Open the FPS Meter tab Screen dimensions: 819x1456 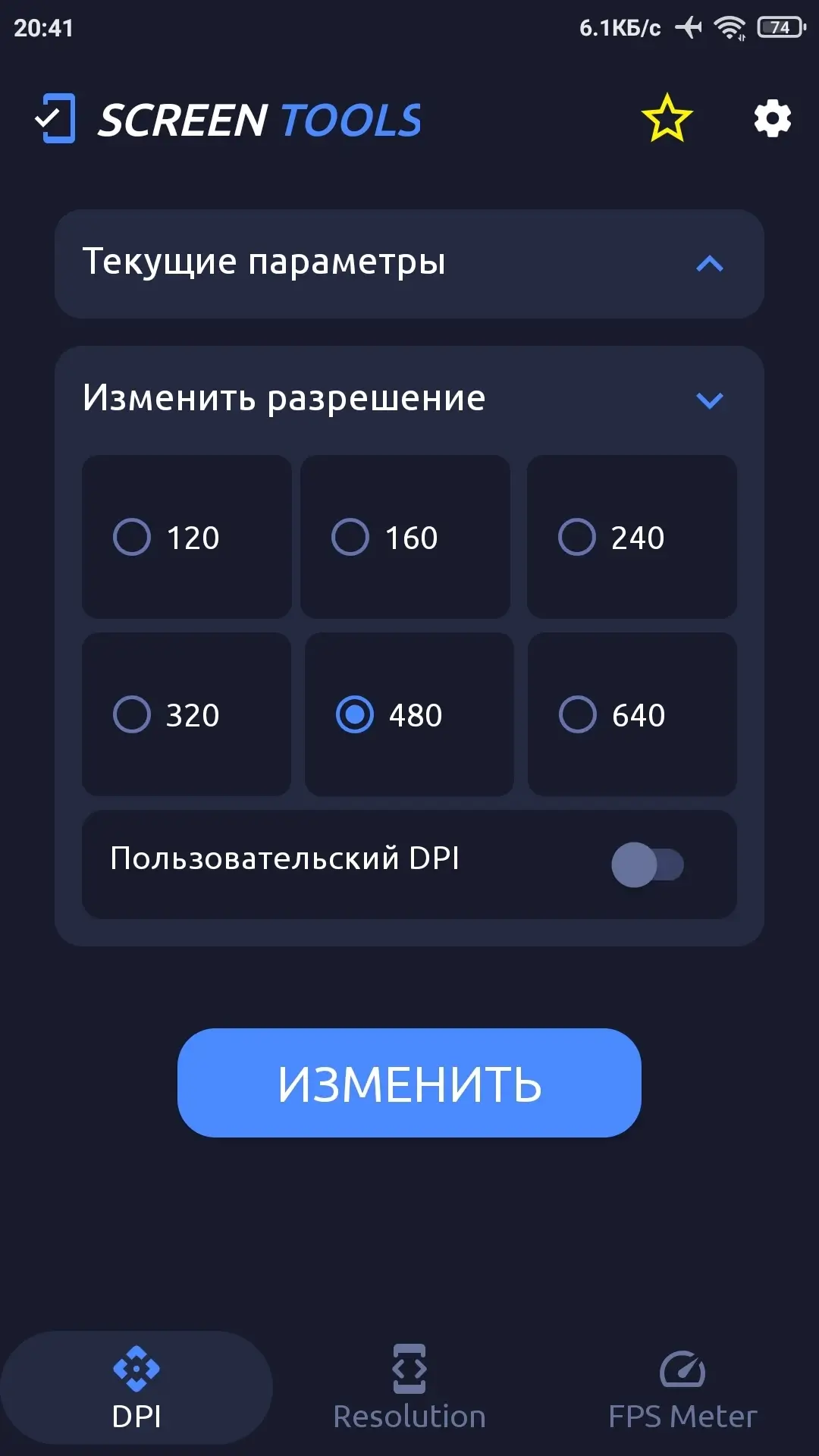coord(682,1388)
